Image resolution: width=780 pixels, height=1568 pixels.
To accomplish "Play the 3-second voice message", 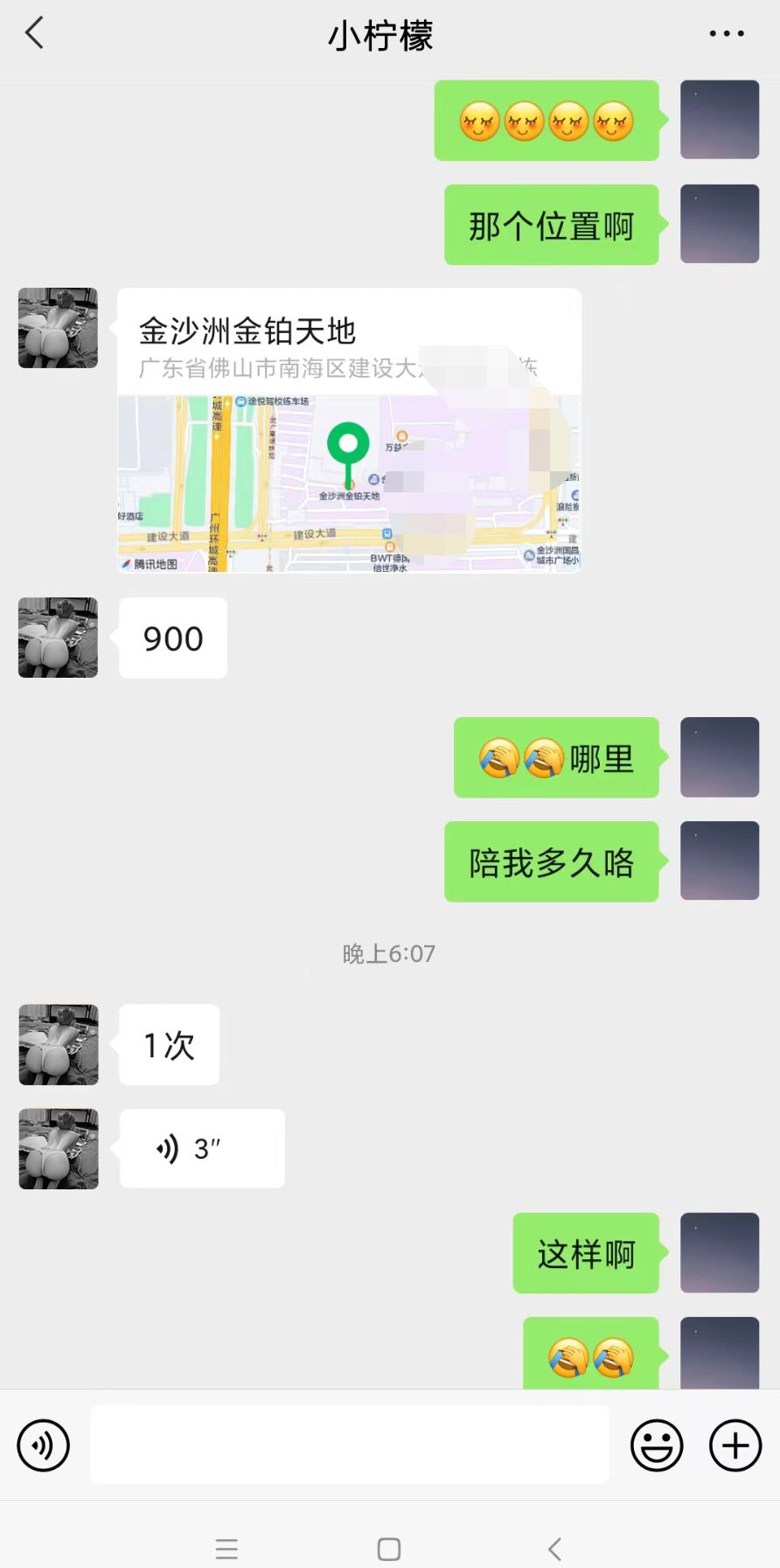I will click(201, 1148).
